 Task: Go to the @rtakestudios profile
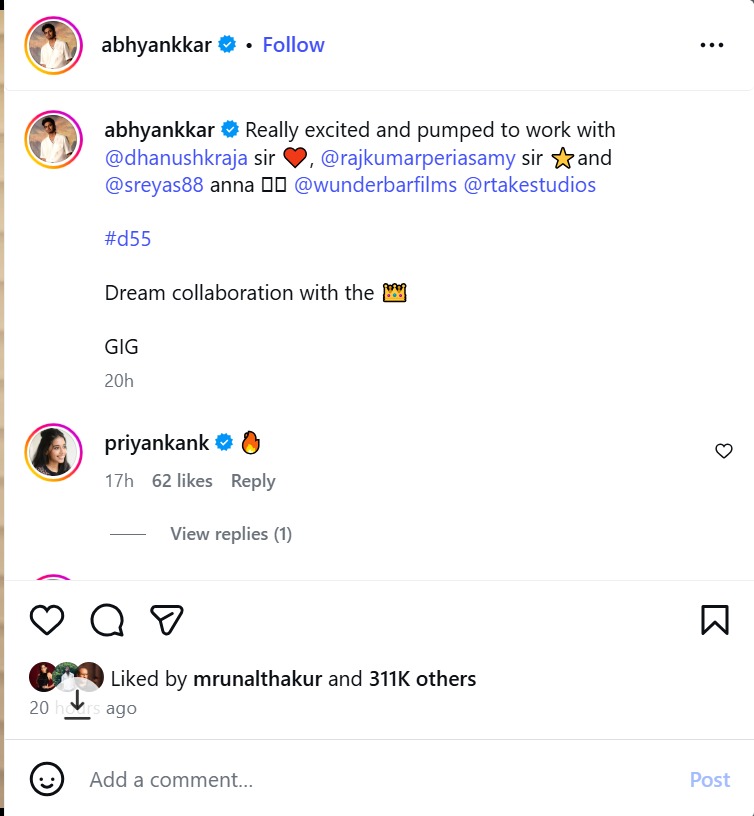[529, 185]
